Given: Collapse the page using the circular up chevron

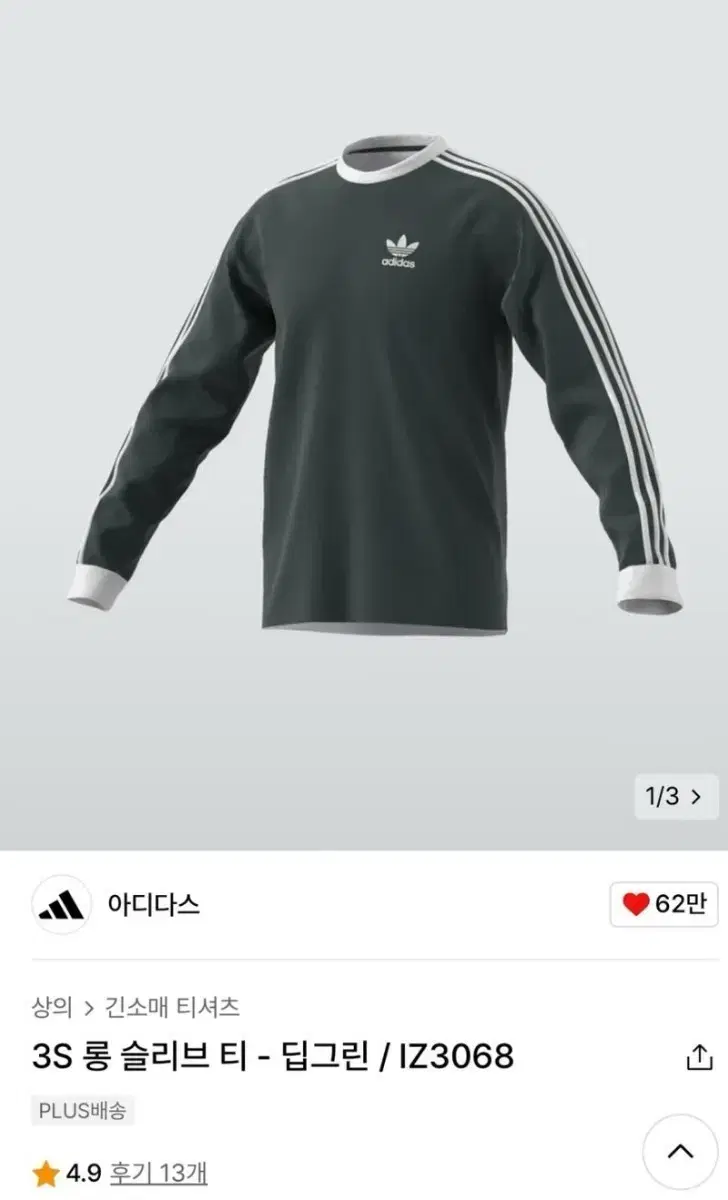Looking at the screenshot, I should [681, 1149].
